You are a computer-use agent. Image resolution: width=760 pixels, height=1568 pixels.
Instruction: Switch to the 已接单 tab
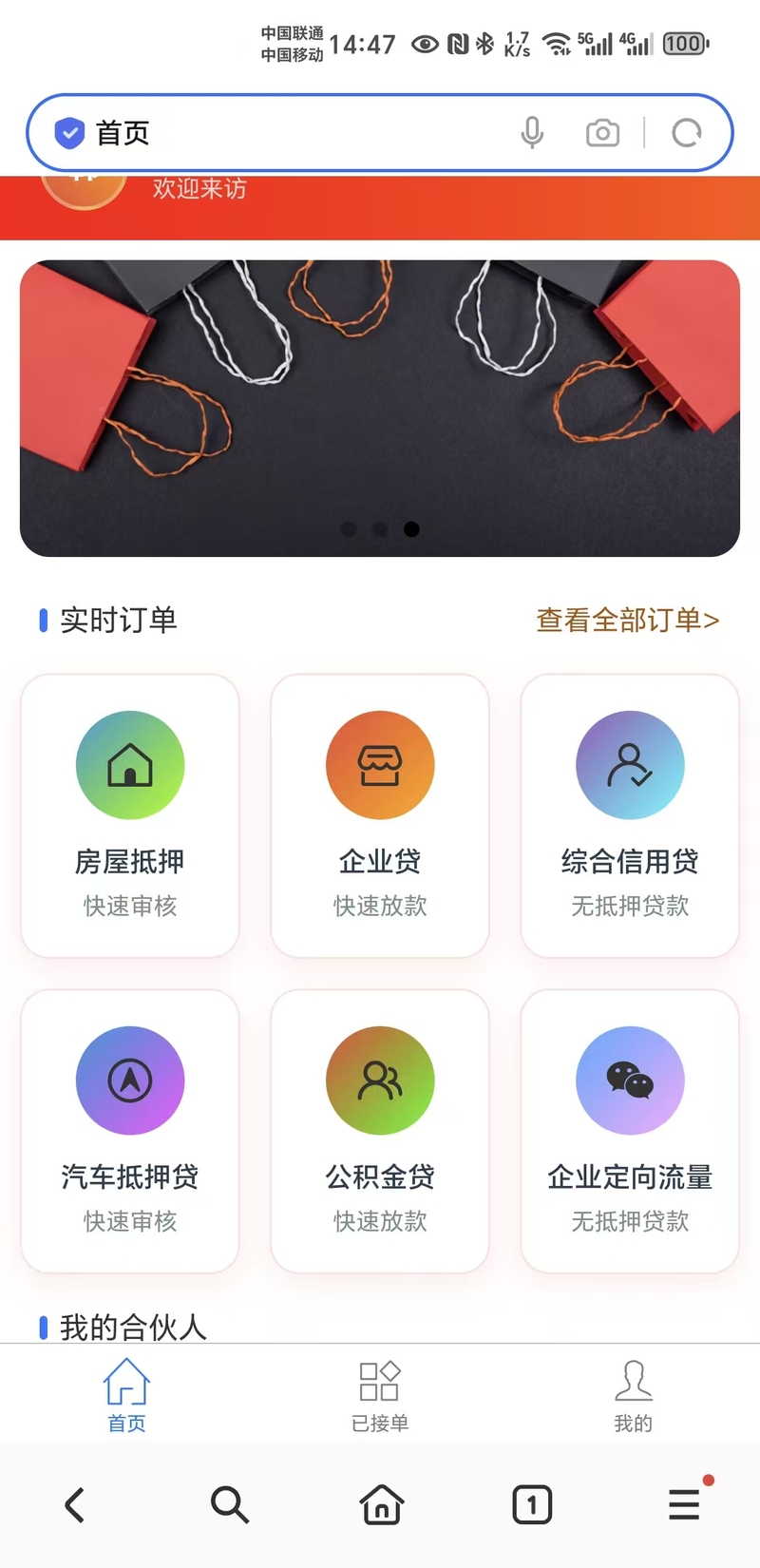coord(380,1394)
